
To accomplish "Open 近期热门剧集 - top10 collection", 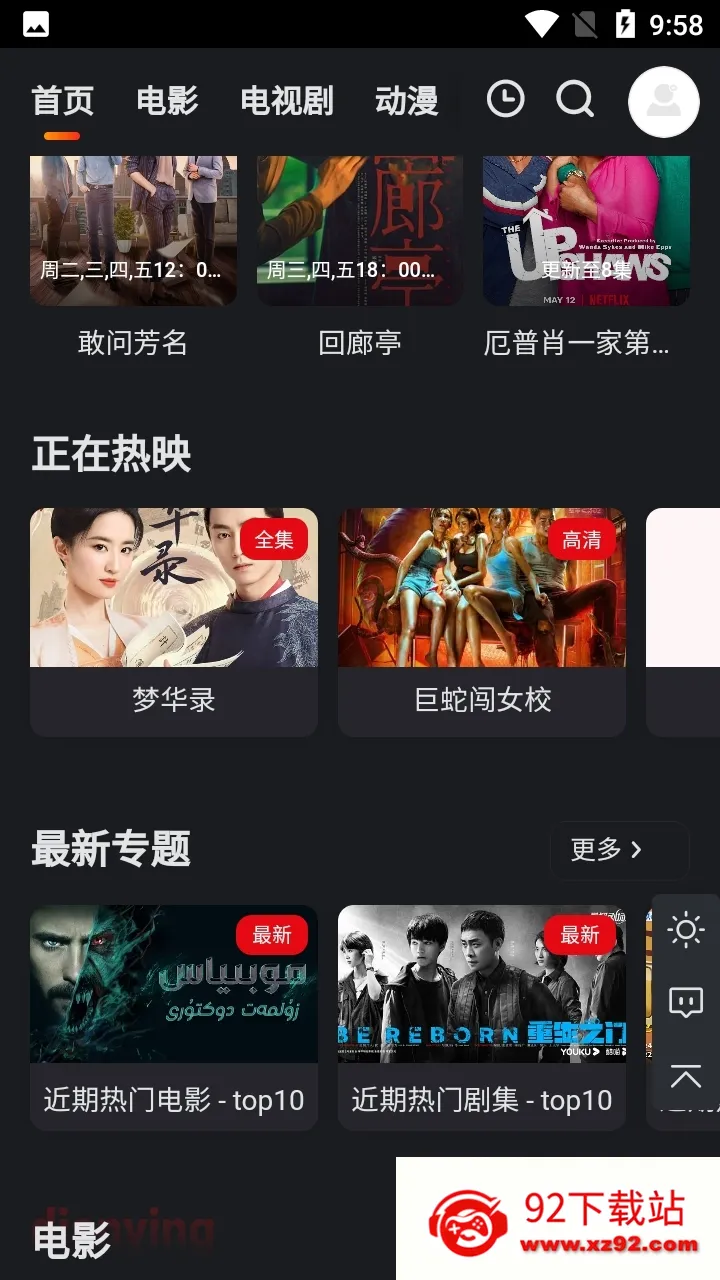I will [x=482, y=1017].
